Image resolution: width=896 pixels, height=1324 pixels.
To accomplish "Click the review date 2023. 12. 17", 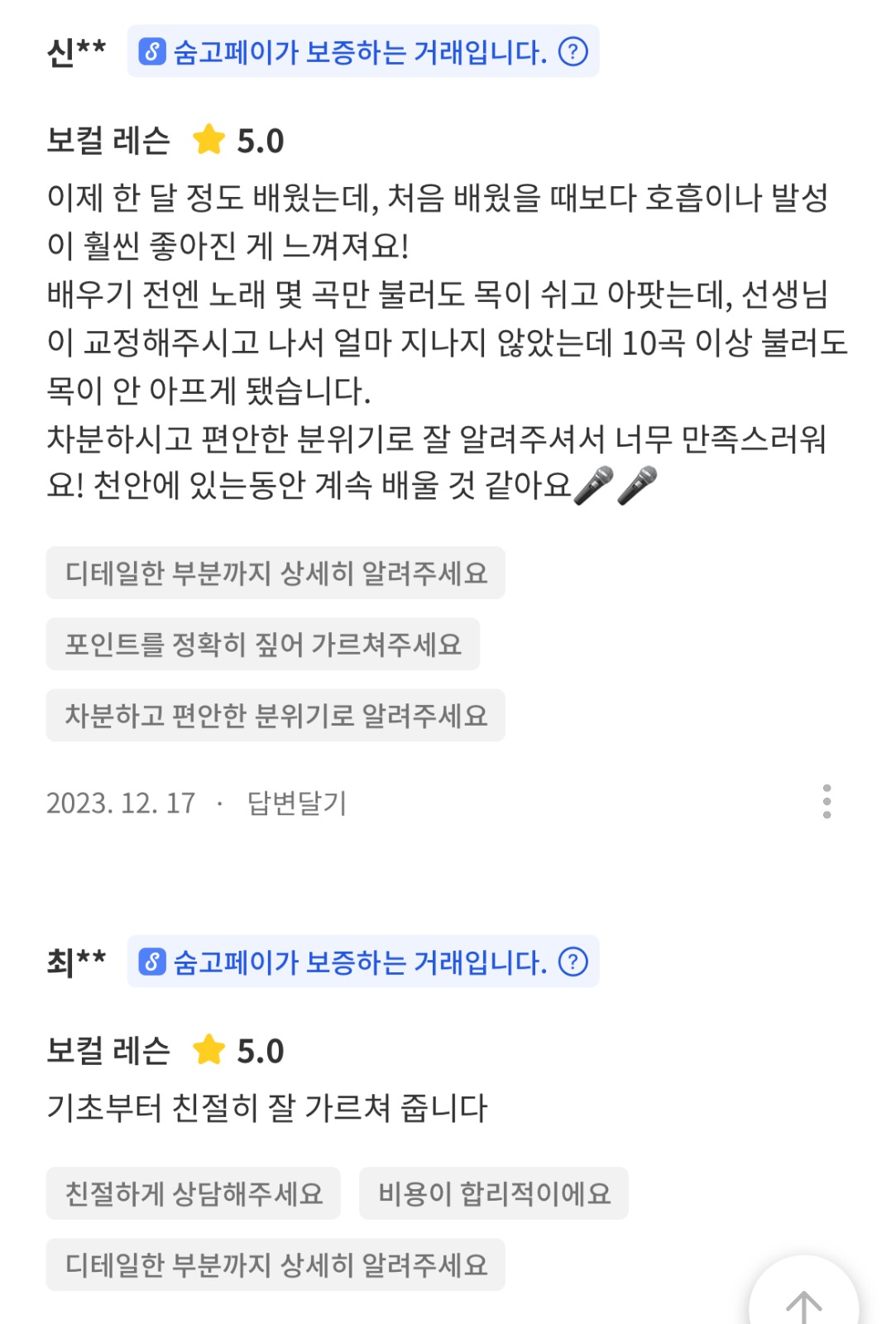I will tap(121, 803).
